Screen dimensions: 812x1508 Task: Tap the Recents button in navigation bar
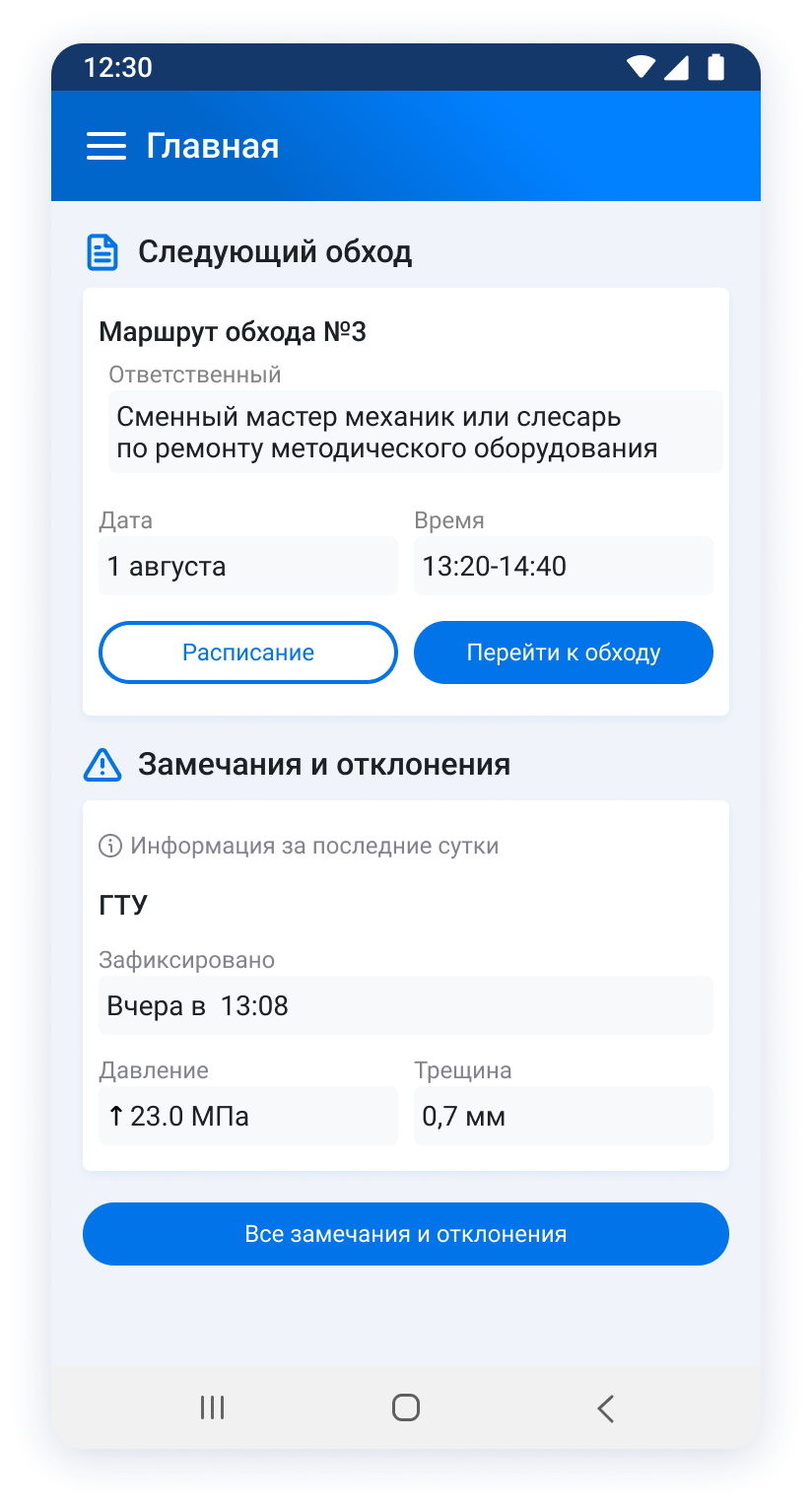point(211,1407)
